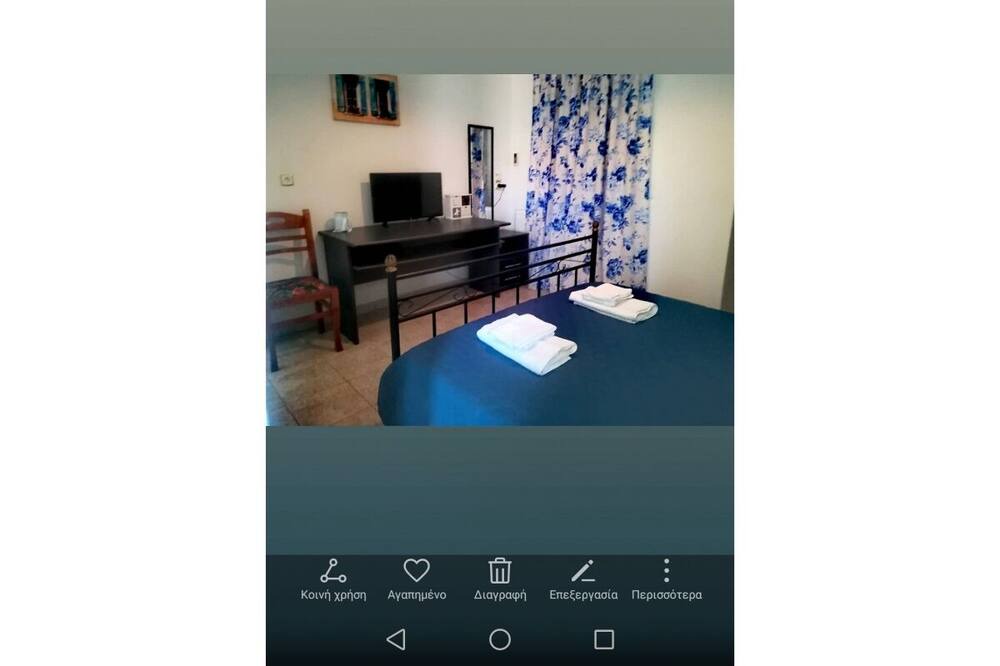
Task: Open recent apps with the square button
Action: click(604, 640)
